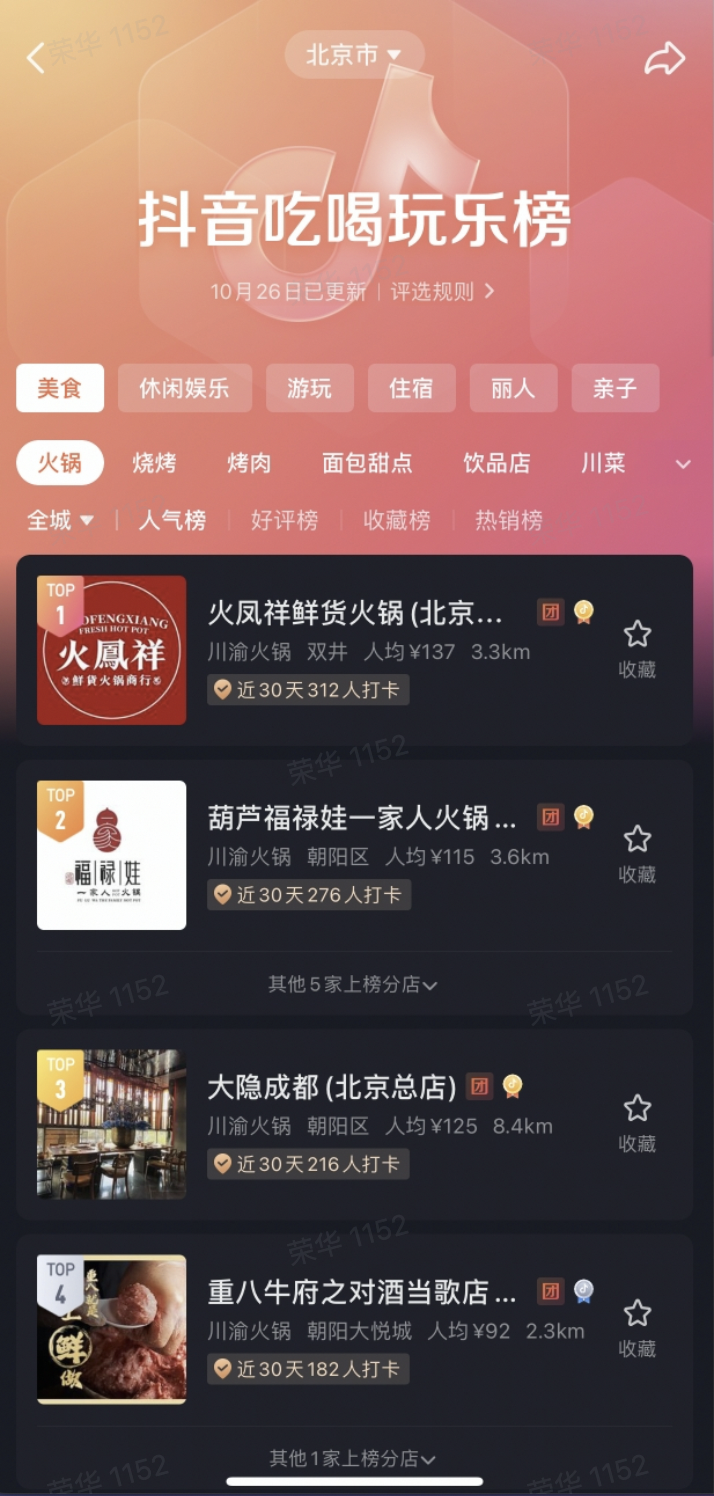Open the 全城 area filter
This screenshot has height=1496, width=714.
coord(60,520)
